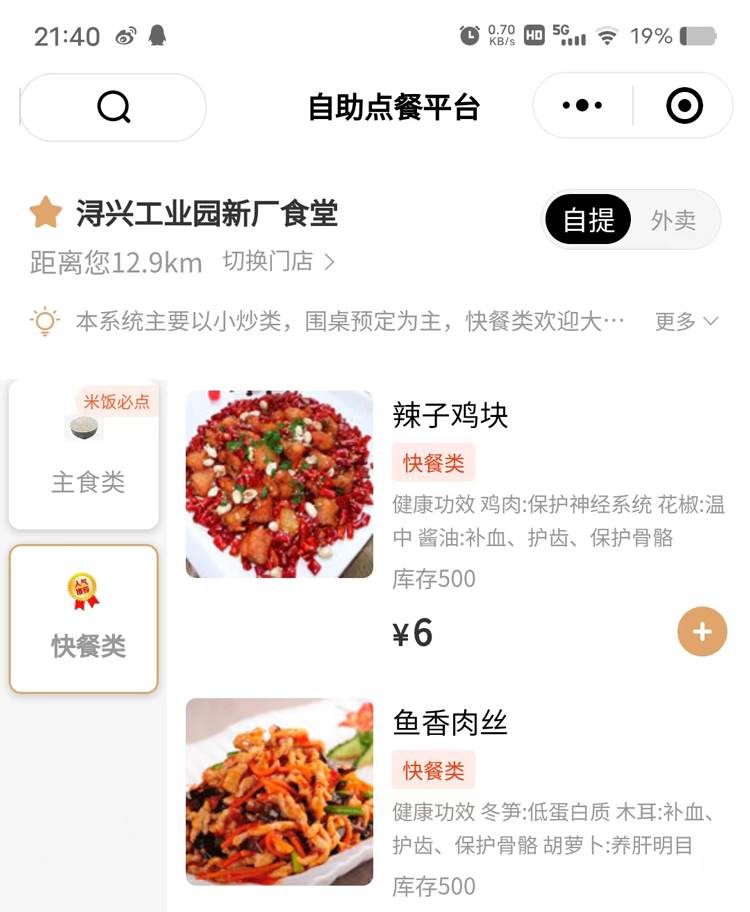Click the star favorite icon beside canteen name
The image size is (750, 912).
tap(44, 213)
